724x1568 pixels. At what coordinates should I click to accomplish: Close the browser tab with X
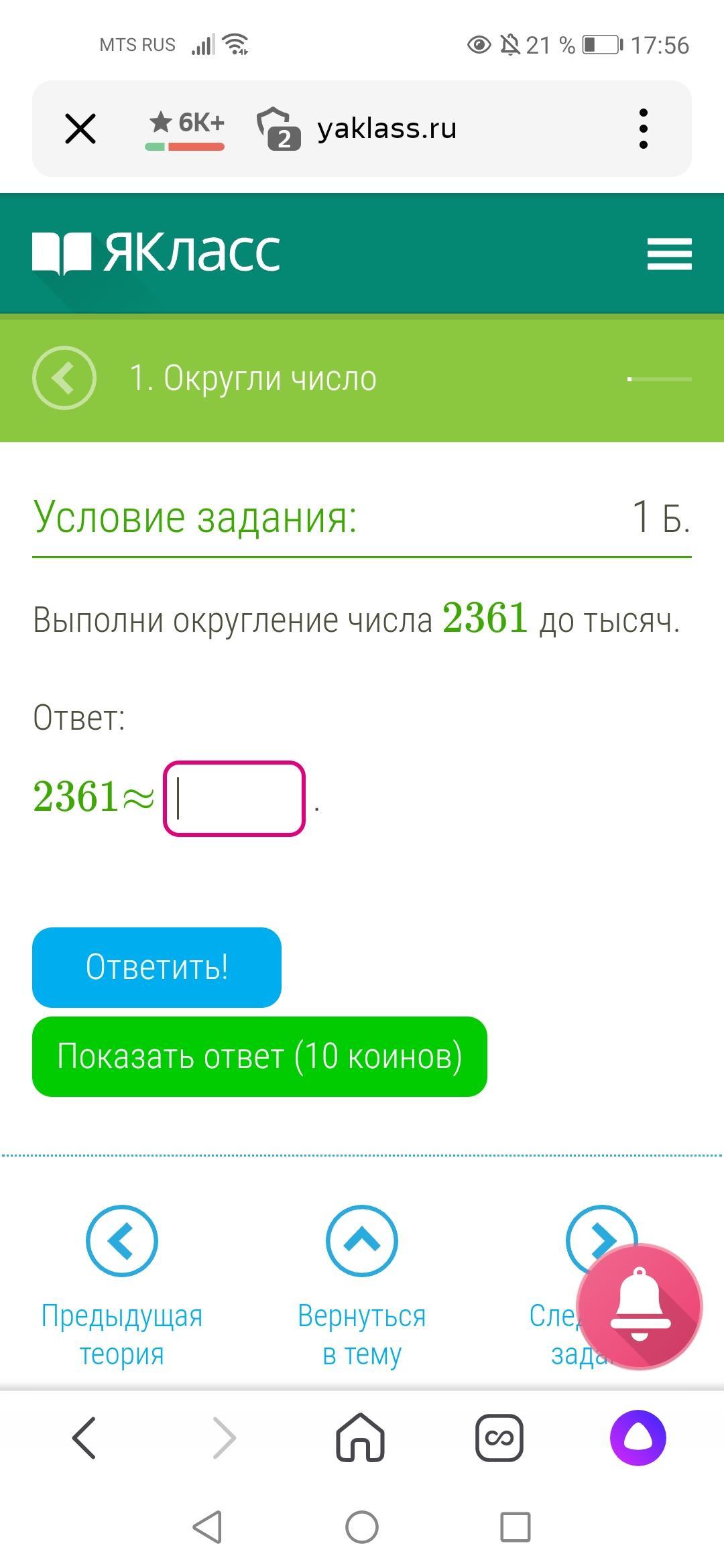click(80, 128)
